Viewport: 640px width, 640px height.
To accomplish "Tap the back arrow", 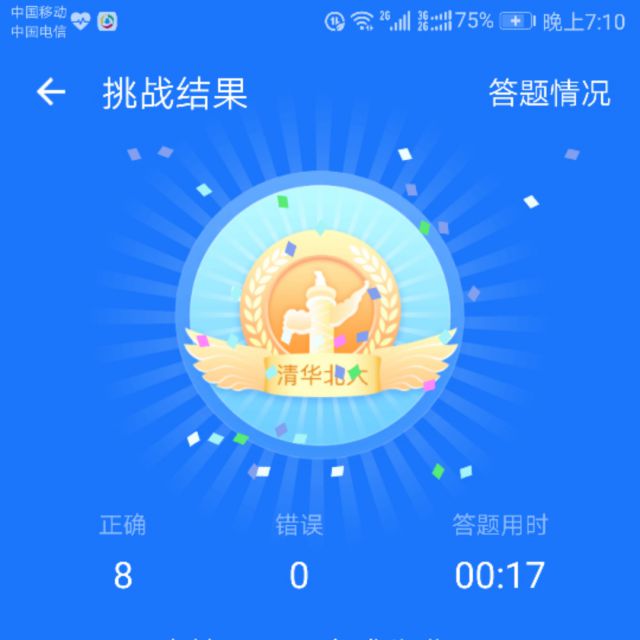I will tap(51, 93).
